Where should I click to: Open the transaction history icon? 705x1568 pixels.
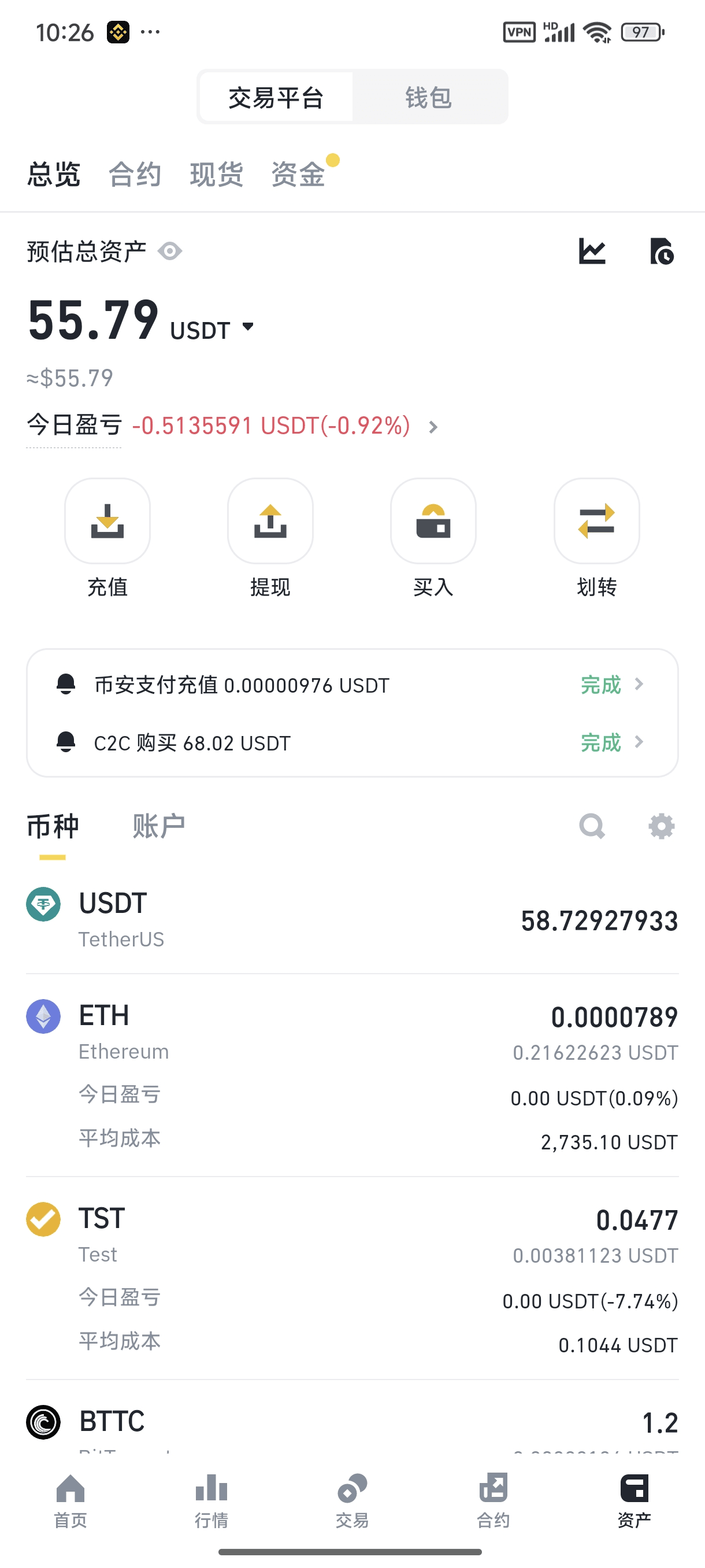point(661,252)
